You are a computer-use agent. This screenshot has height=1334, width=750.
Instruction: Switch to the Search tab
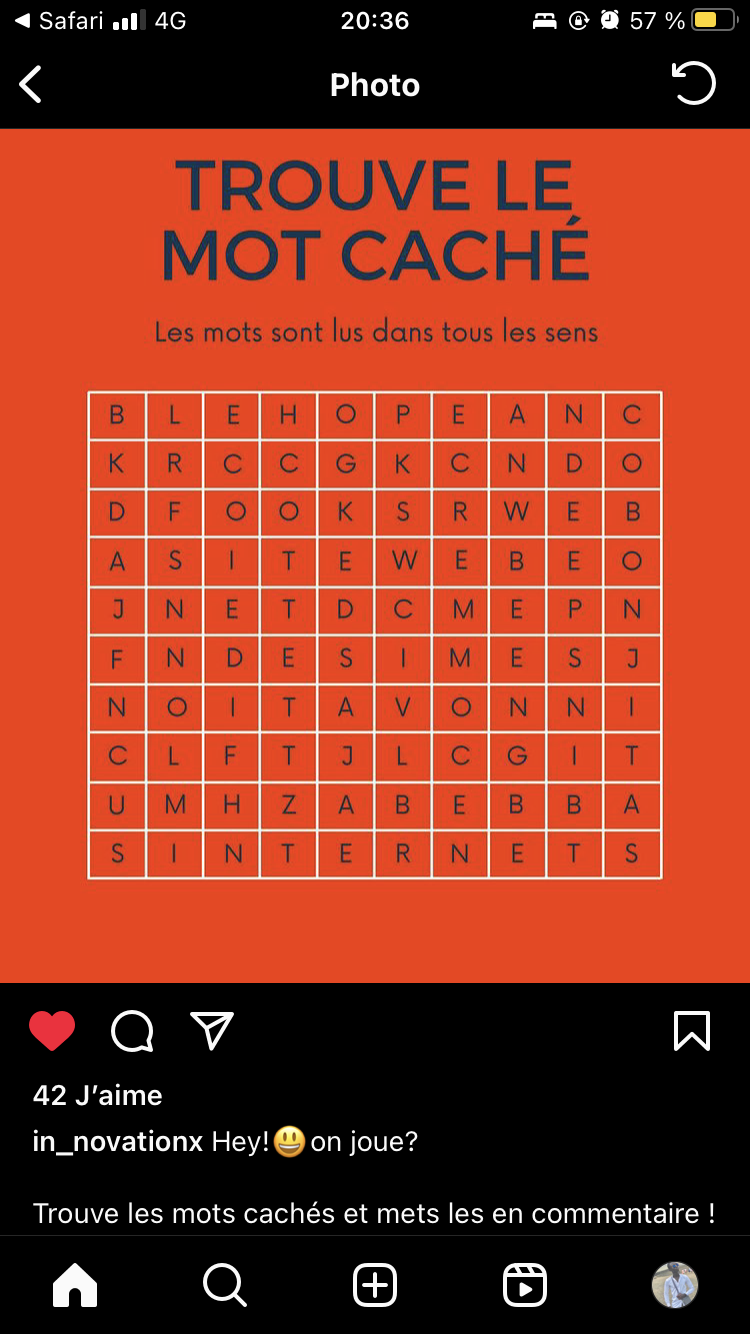coord(224,1285)
